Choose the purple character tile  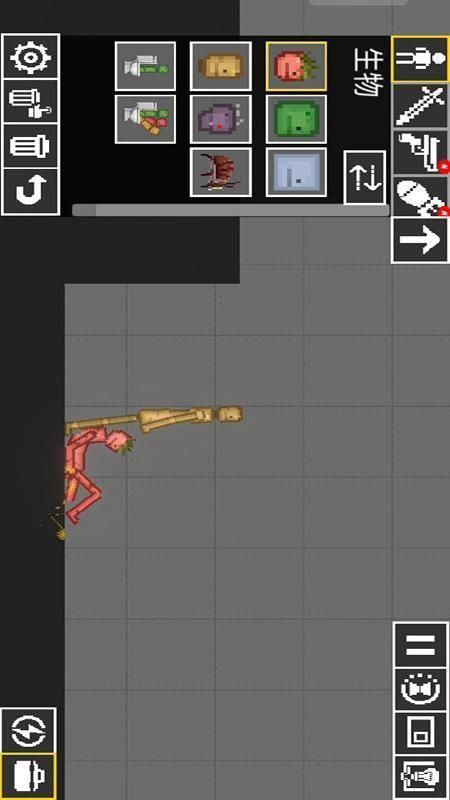(220, 119)
